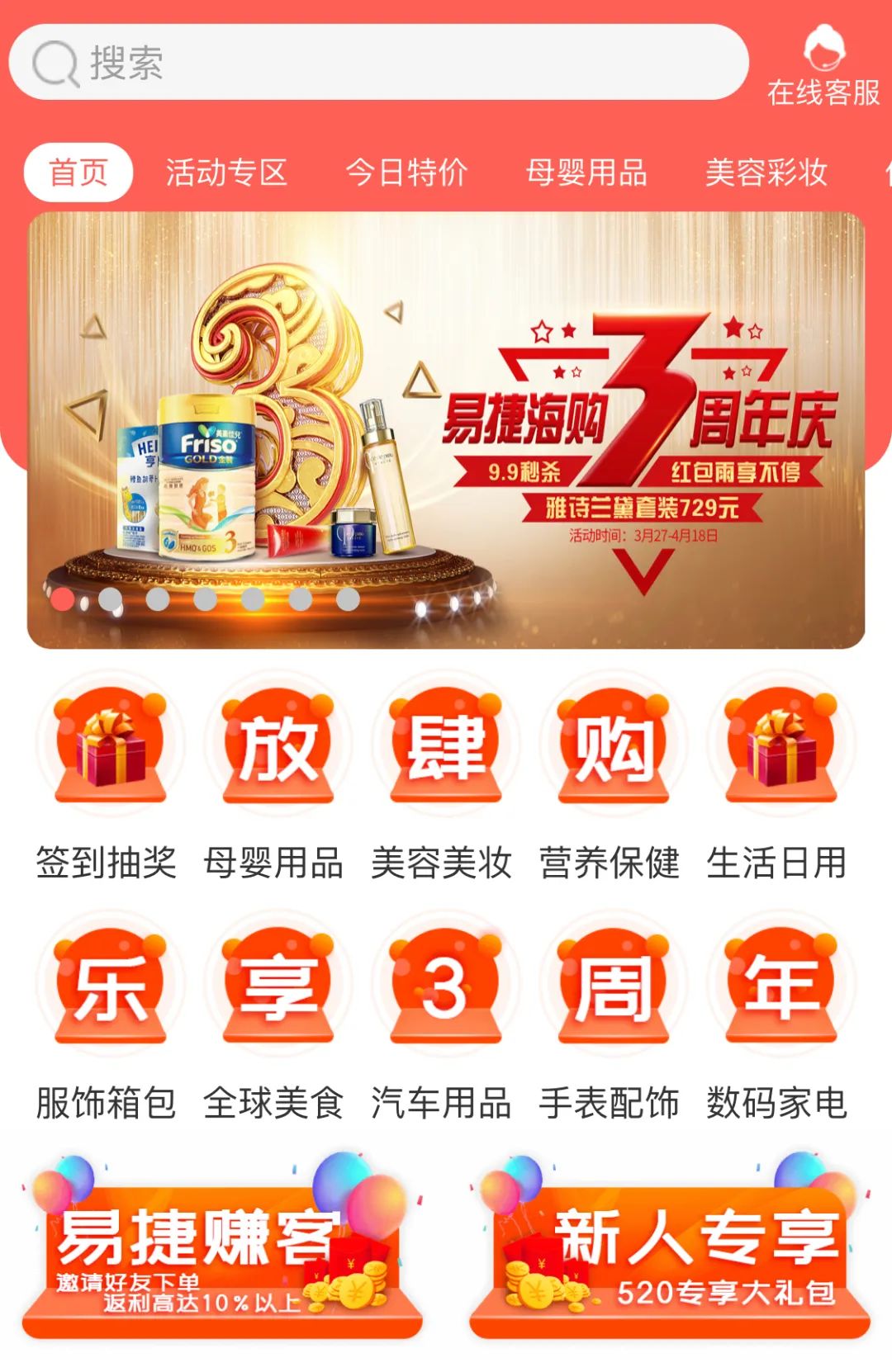Open the 汽车用品 category
The height and width of the screenshot is (1372, 892).
(x=443, y=1015)
